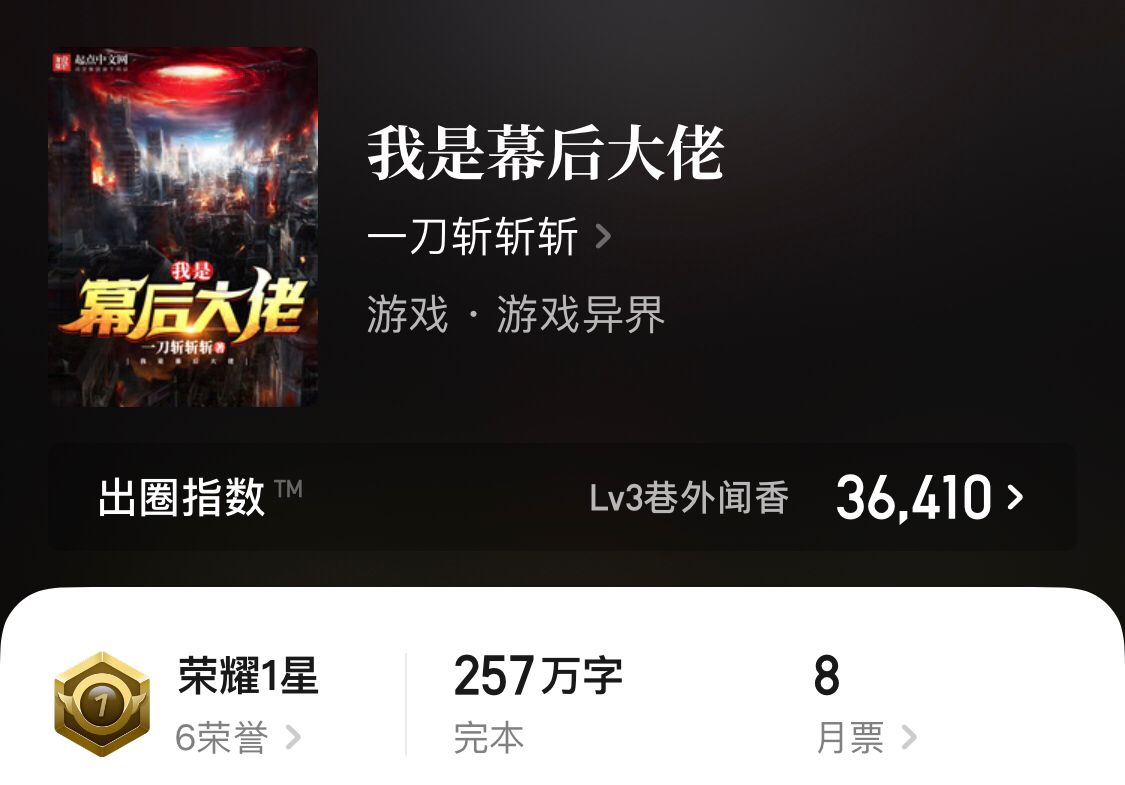Image resolution: width=1125 pixels, height=785 pixels.
Task: View the 6荣誉 honors list
Action: click(237, 738)
